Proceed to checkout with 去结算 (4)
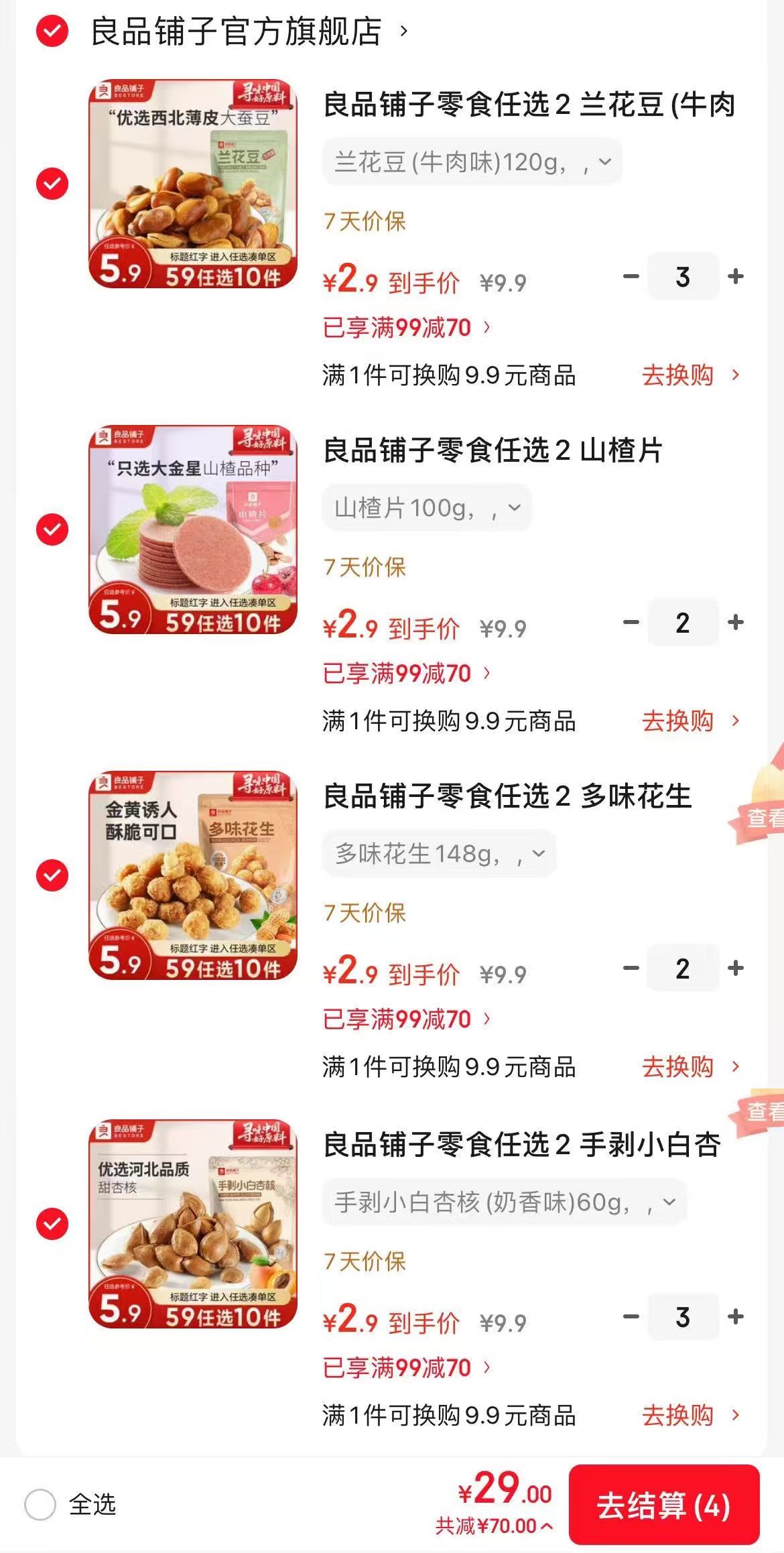This screenshot has height=1553, width=784. point(663,1505)
